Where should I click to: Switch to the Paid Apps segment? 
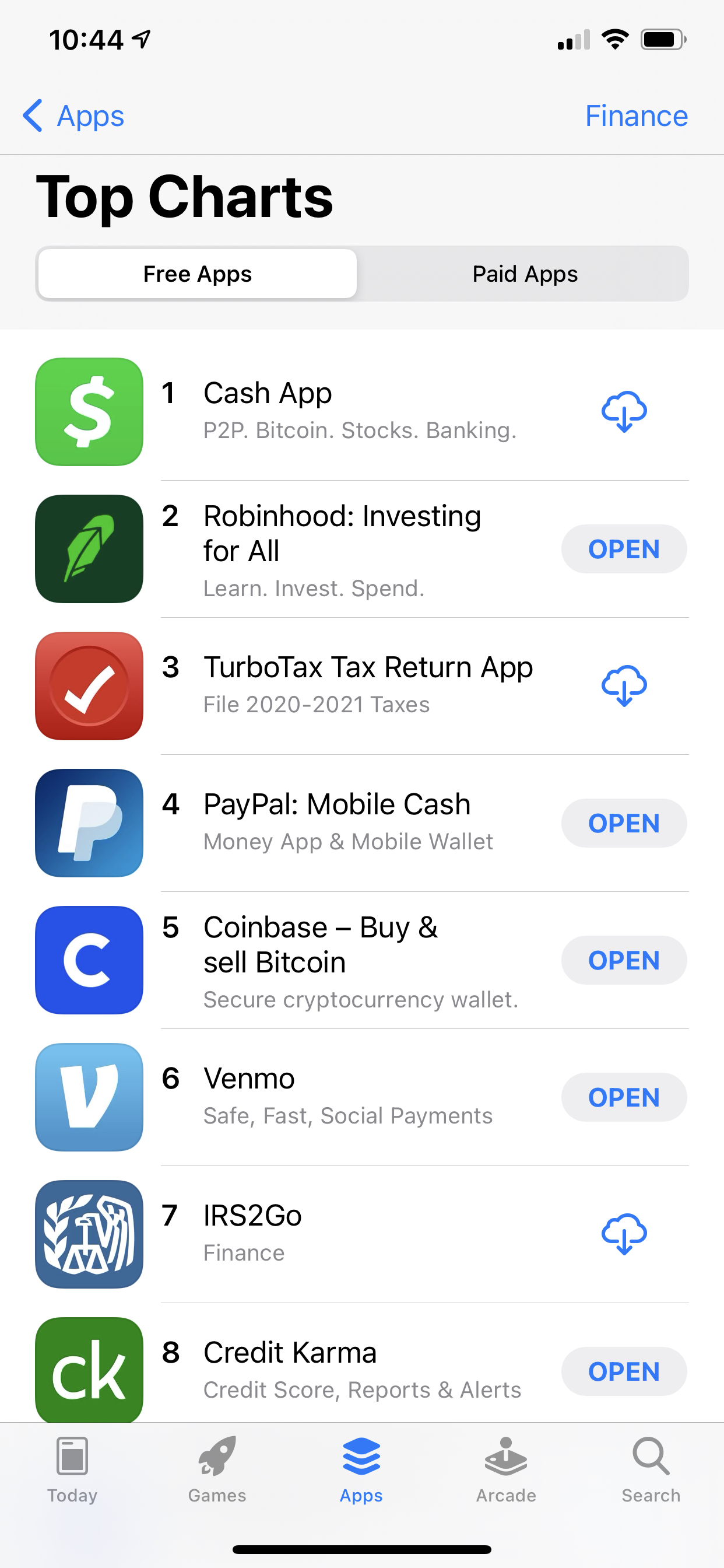point(525,274)
